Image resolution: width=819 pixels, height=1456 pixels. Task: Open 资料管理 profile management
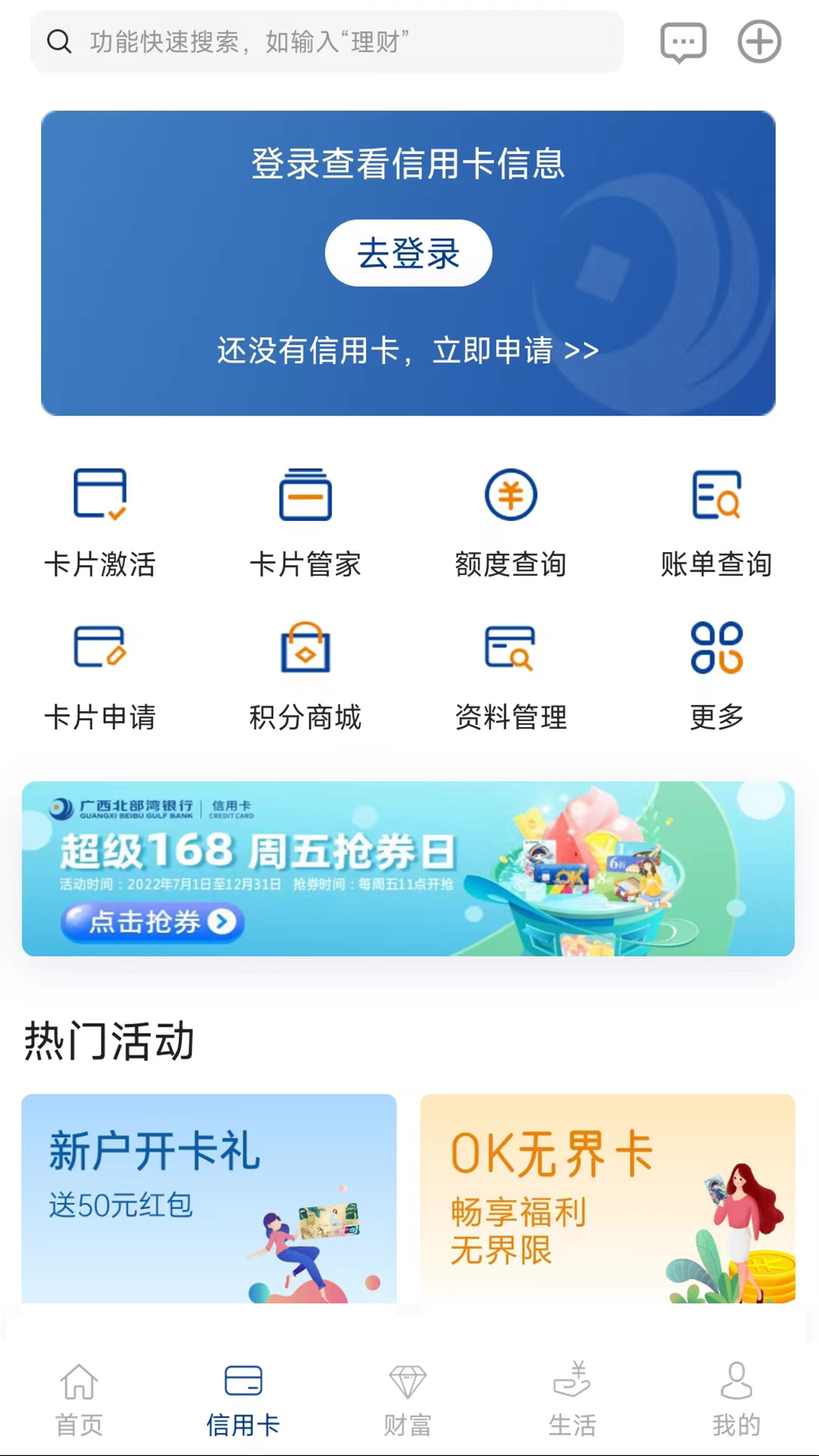(511, 676)
